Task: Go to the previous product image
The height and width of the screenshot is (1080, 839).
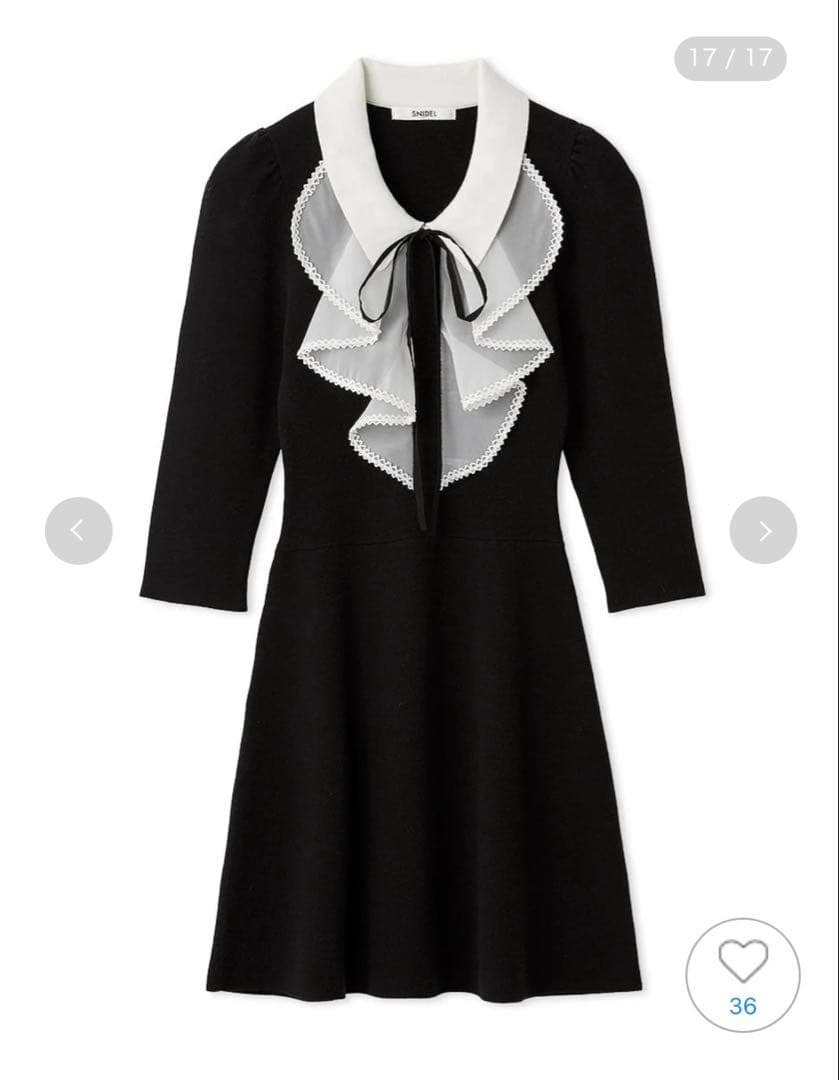Action: pos(78,530)
